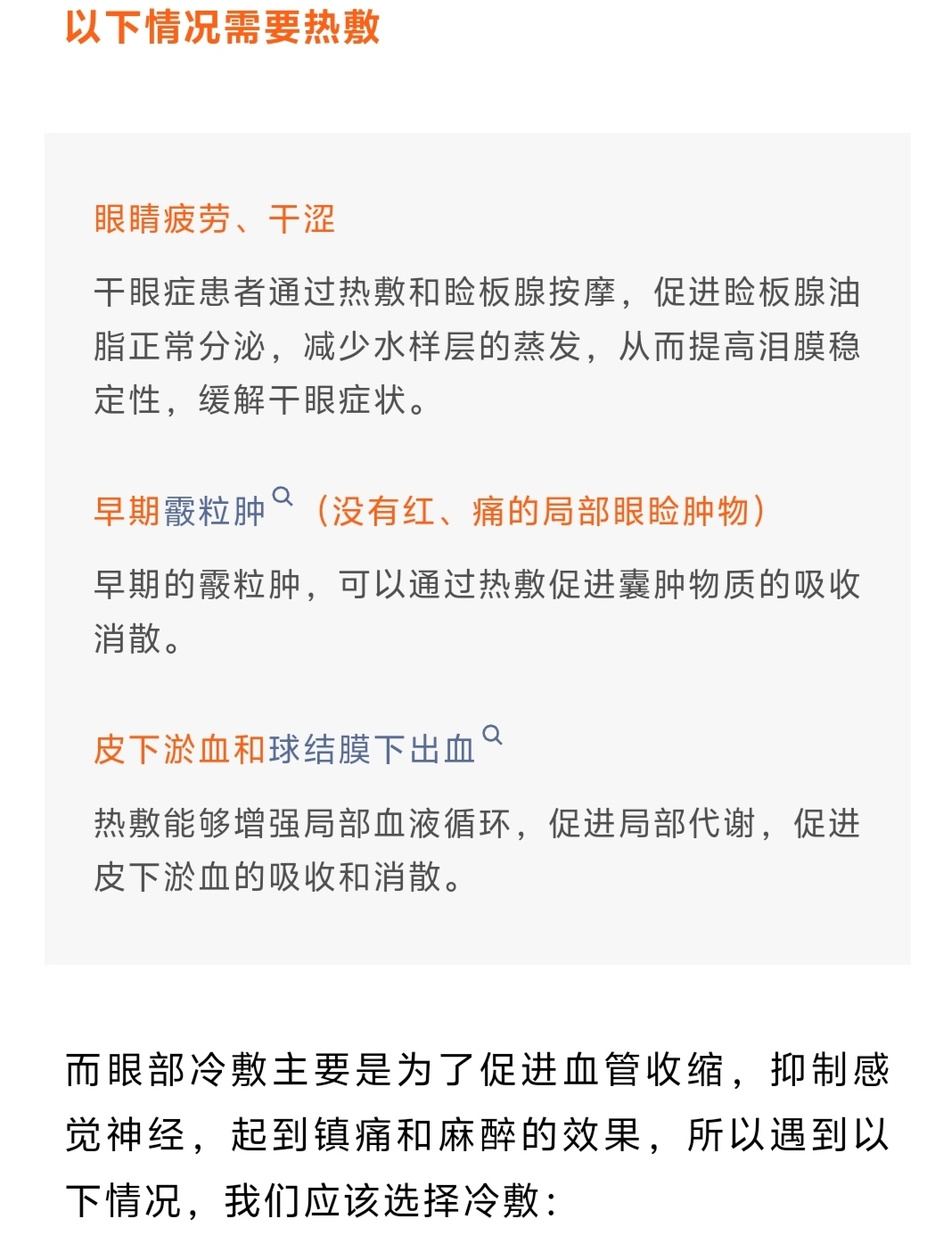Open the 霰粒肿 search link
This screenshot has width=952, height=1252.
click(216, 511)
